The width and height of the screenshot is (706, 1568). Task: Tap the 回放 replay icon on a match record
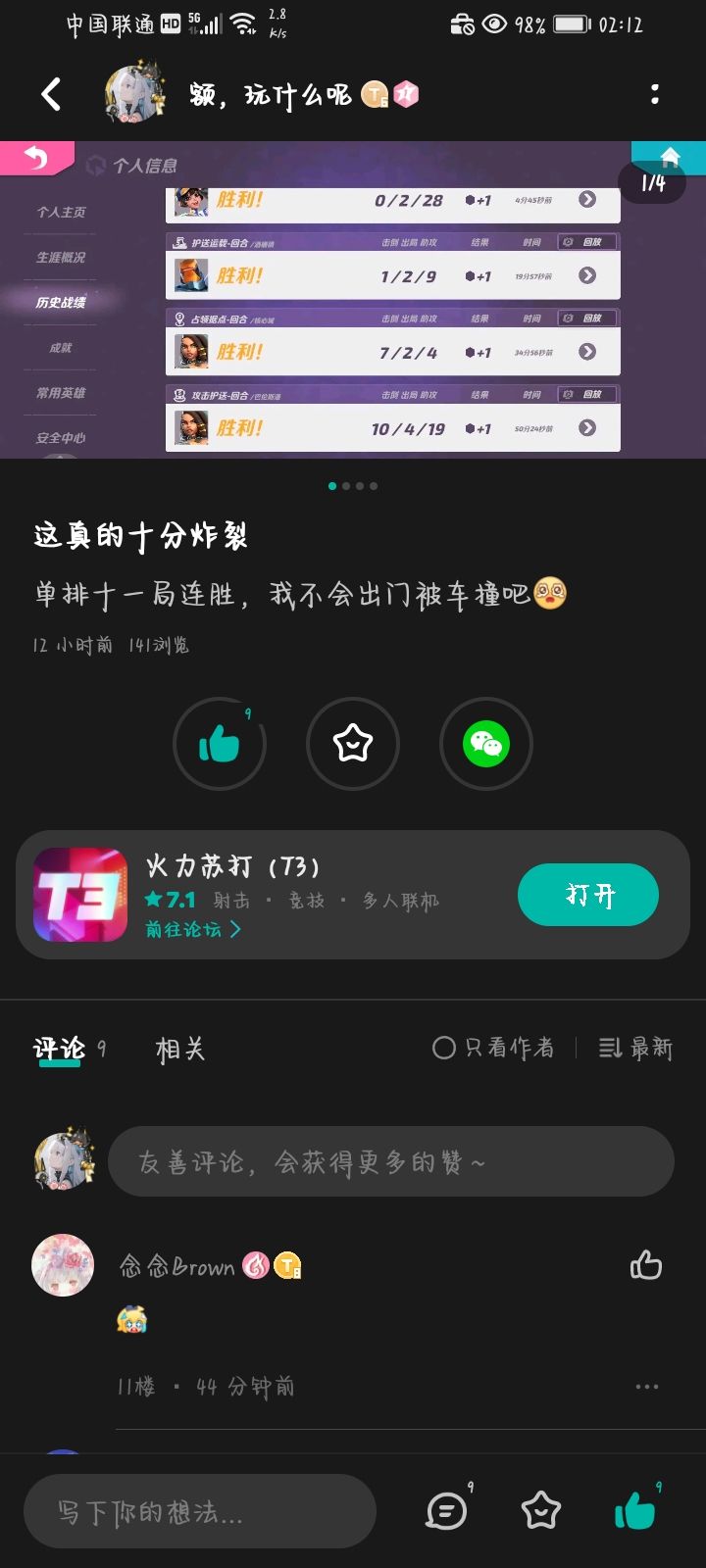(x=588, y=240)
